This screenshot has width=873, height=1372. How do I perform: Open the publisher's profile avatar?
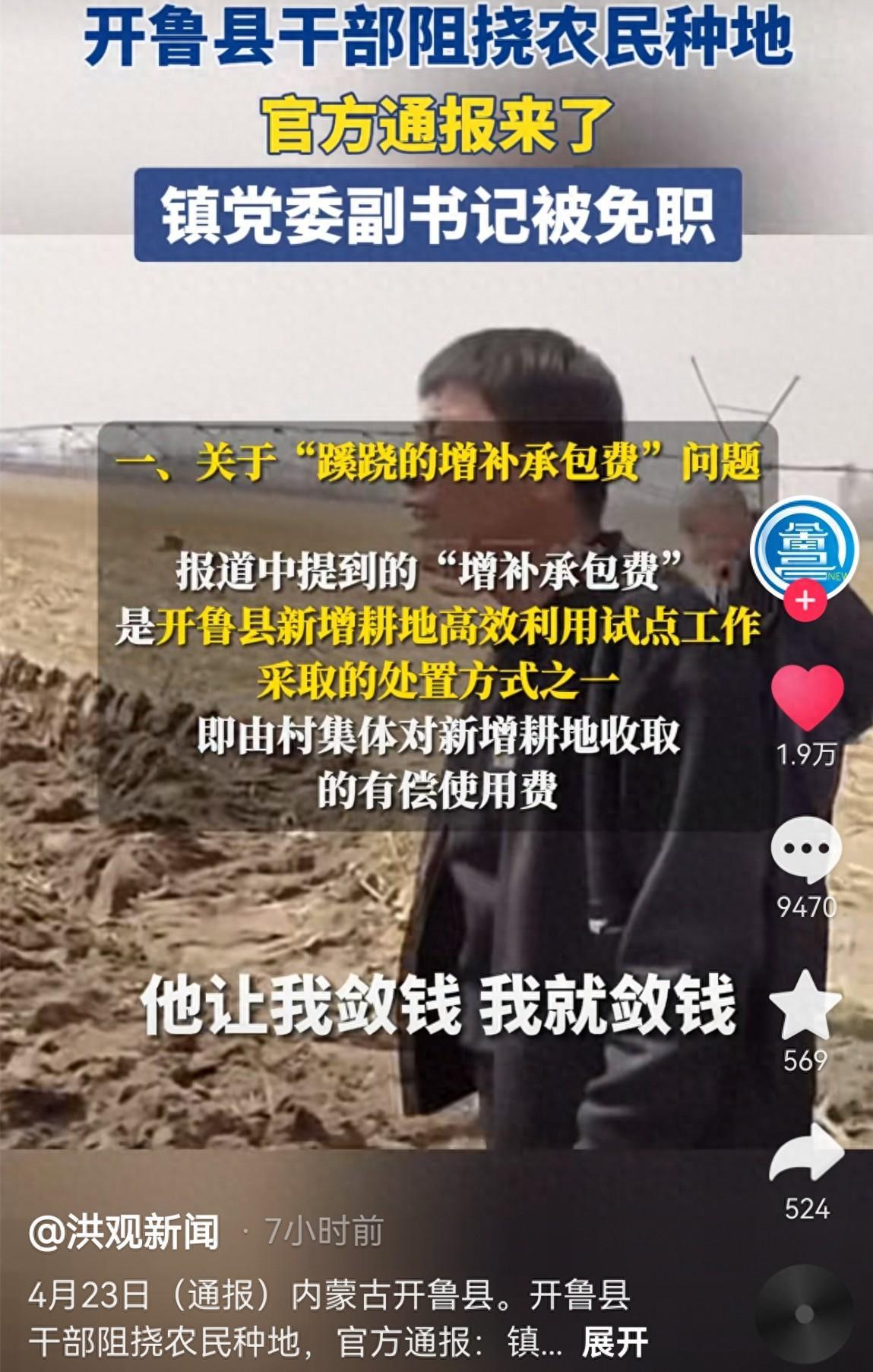pos(805,549)
